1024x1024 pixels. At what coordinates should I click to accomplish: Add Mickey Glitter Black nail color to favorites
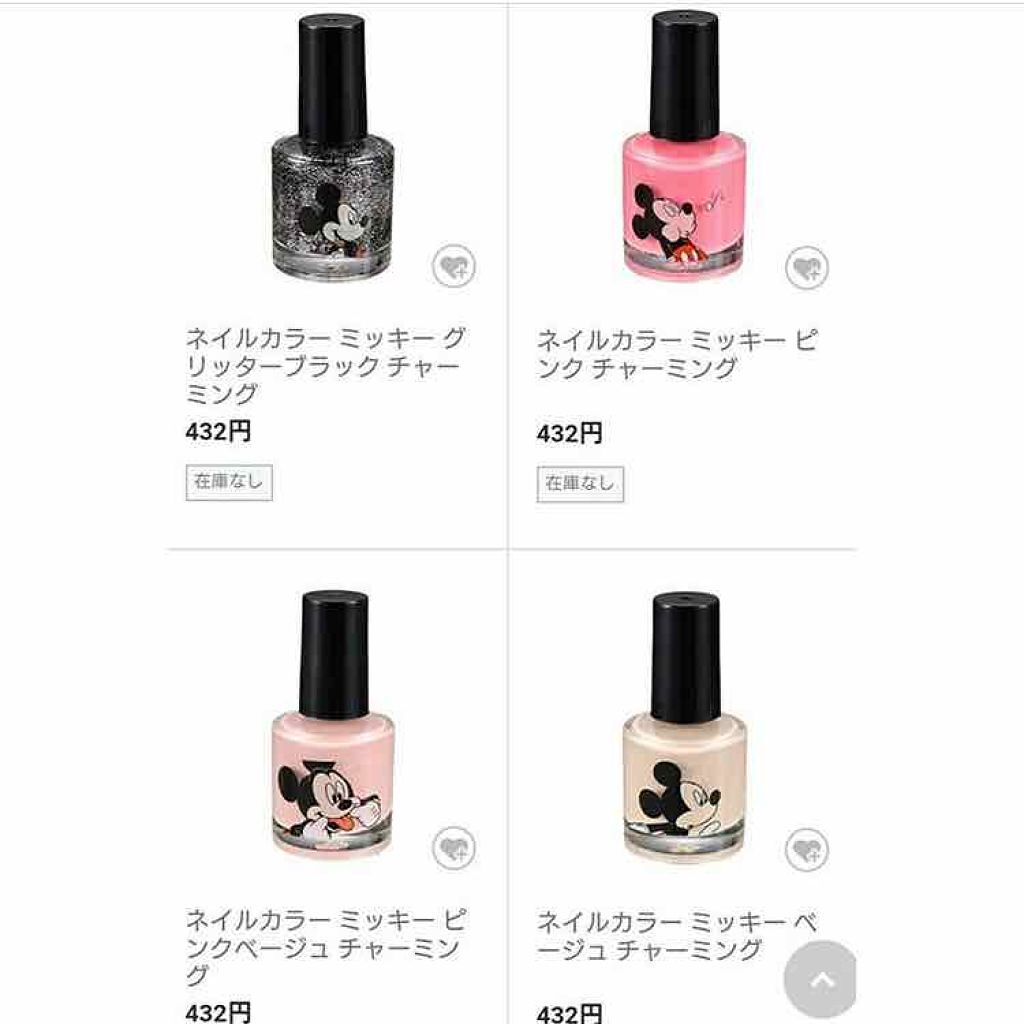click(x=454, y=267)
